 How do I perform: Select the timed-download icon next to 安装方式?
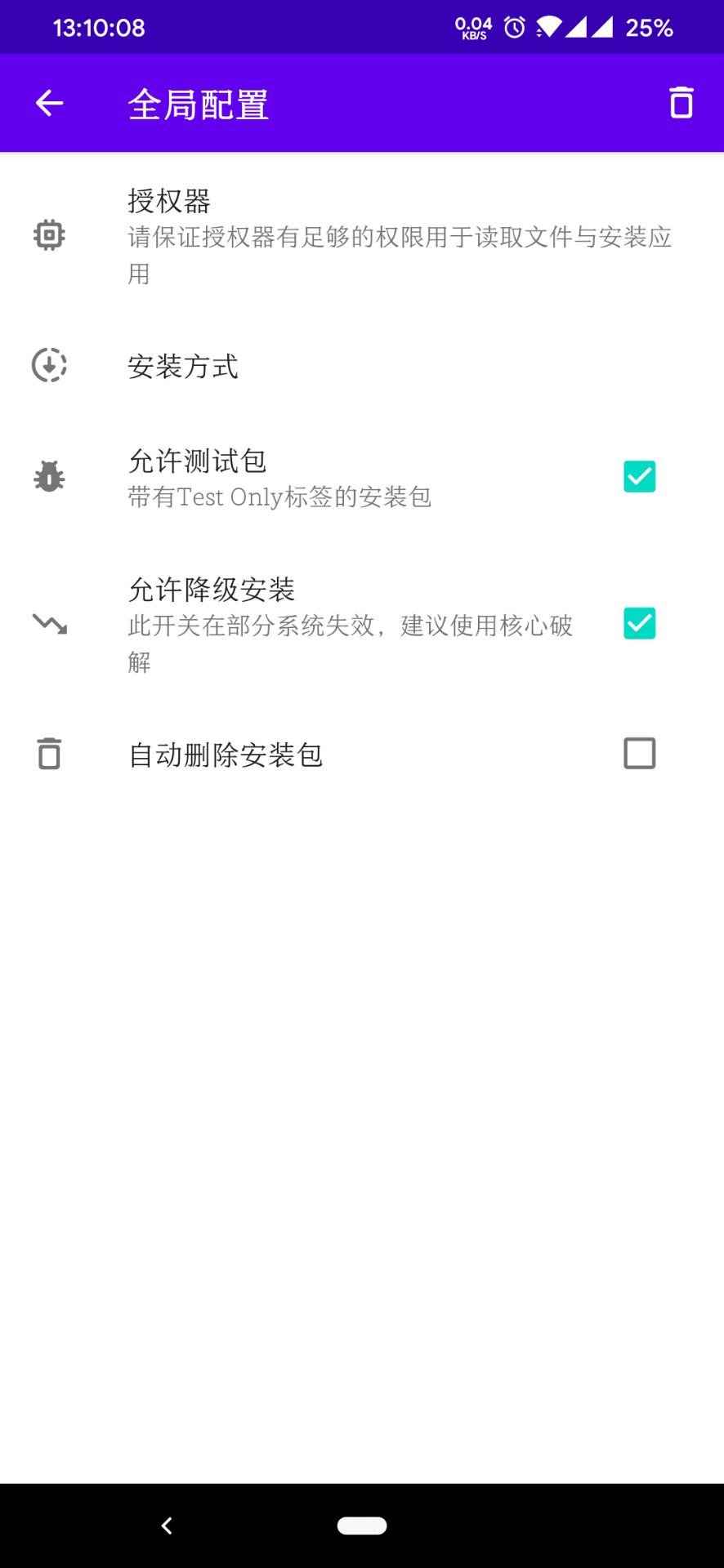(x=48, y=366)
